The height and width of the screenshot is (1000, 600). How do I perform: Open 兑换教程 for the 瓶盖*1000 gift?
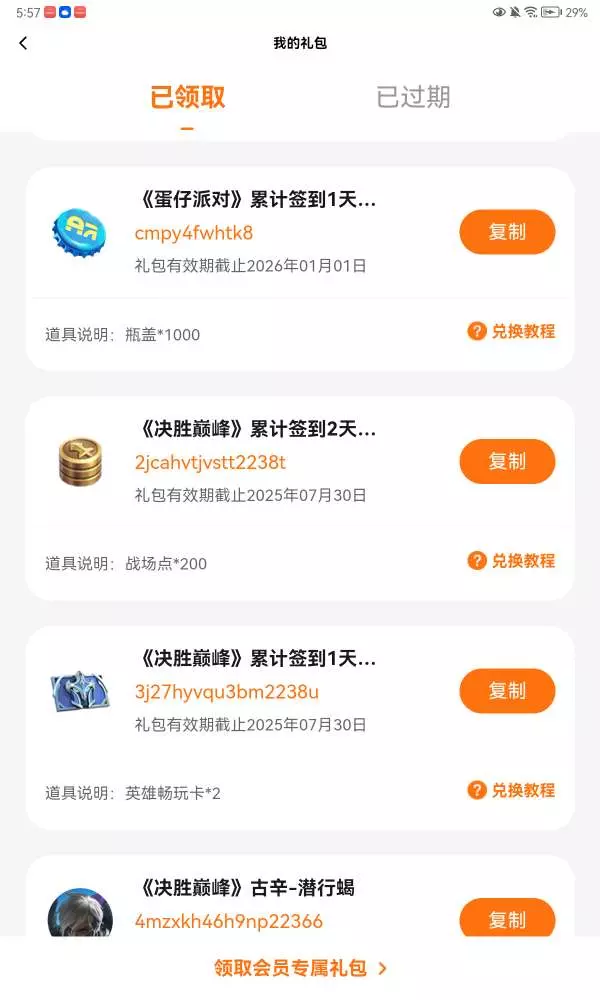click(511, 331)
